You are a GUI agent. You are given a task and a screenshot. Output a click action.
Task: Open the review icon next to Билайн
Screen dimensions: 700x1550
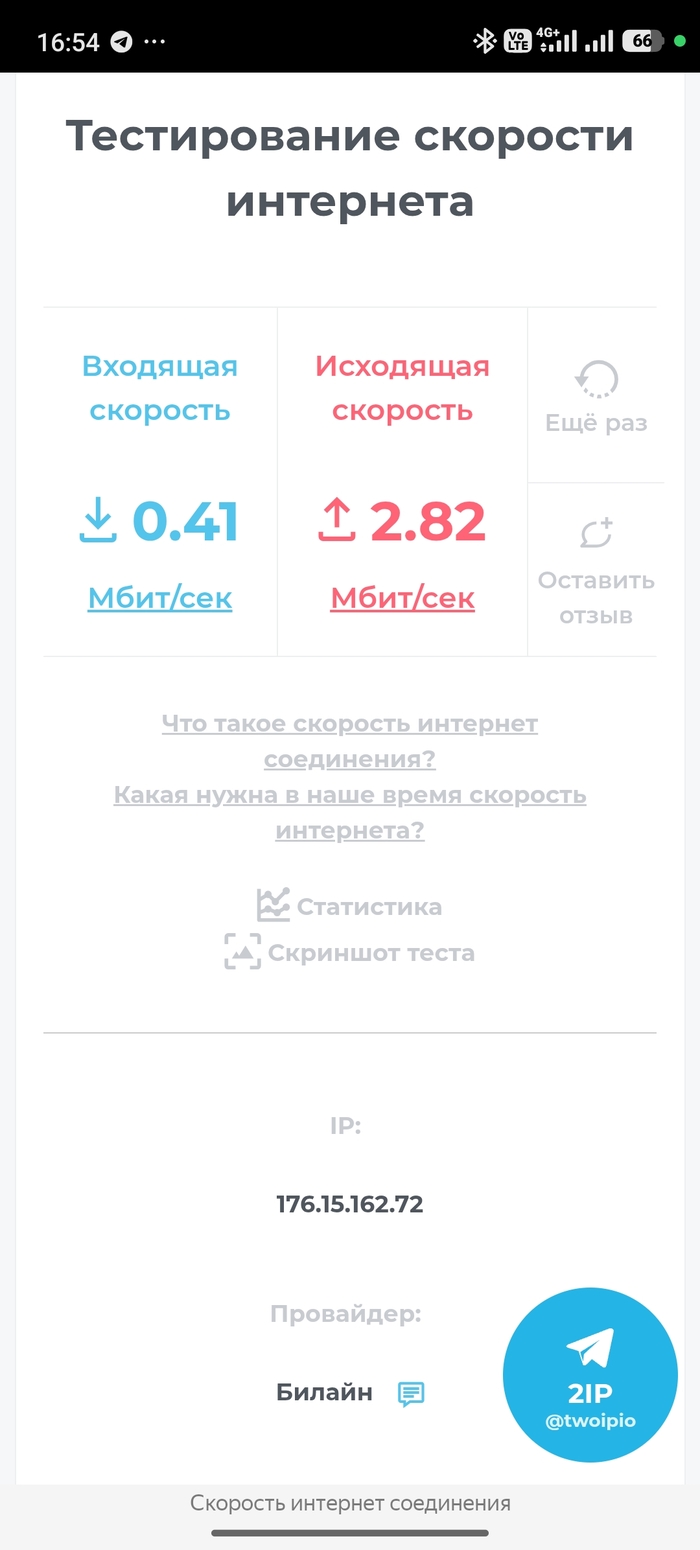tap(411, 1393)
